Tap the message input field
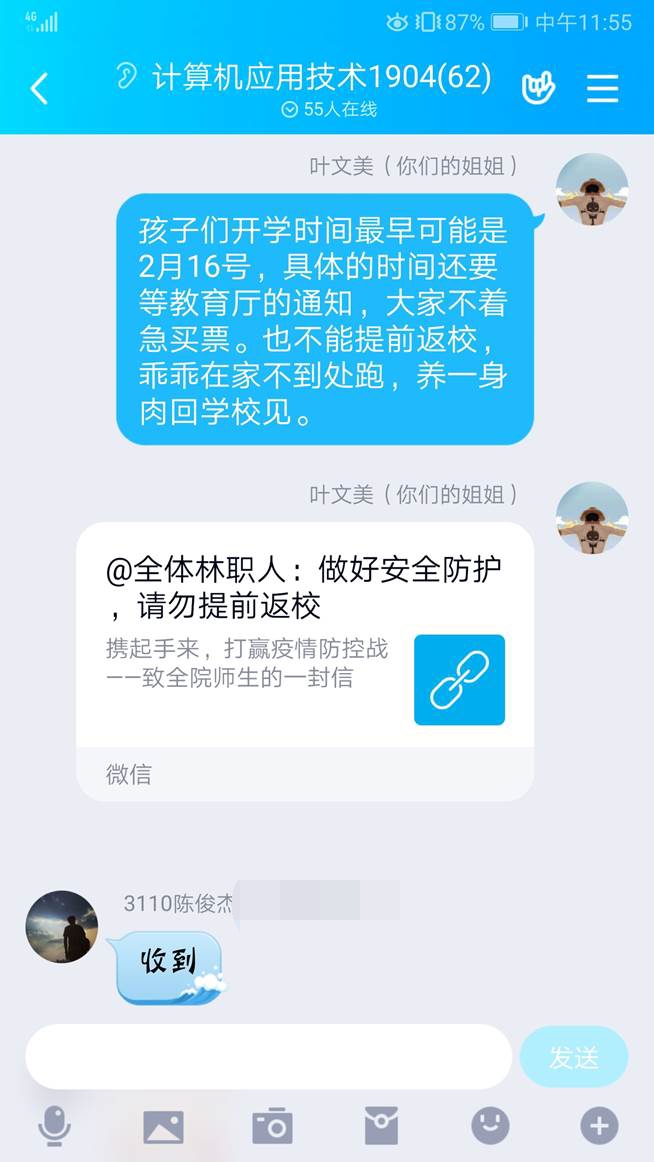The image size is (654, 1162). point(268,1057)
